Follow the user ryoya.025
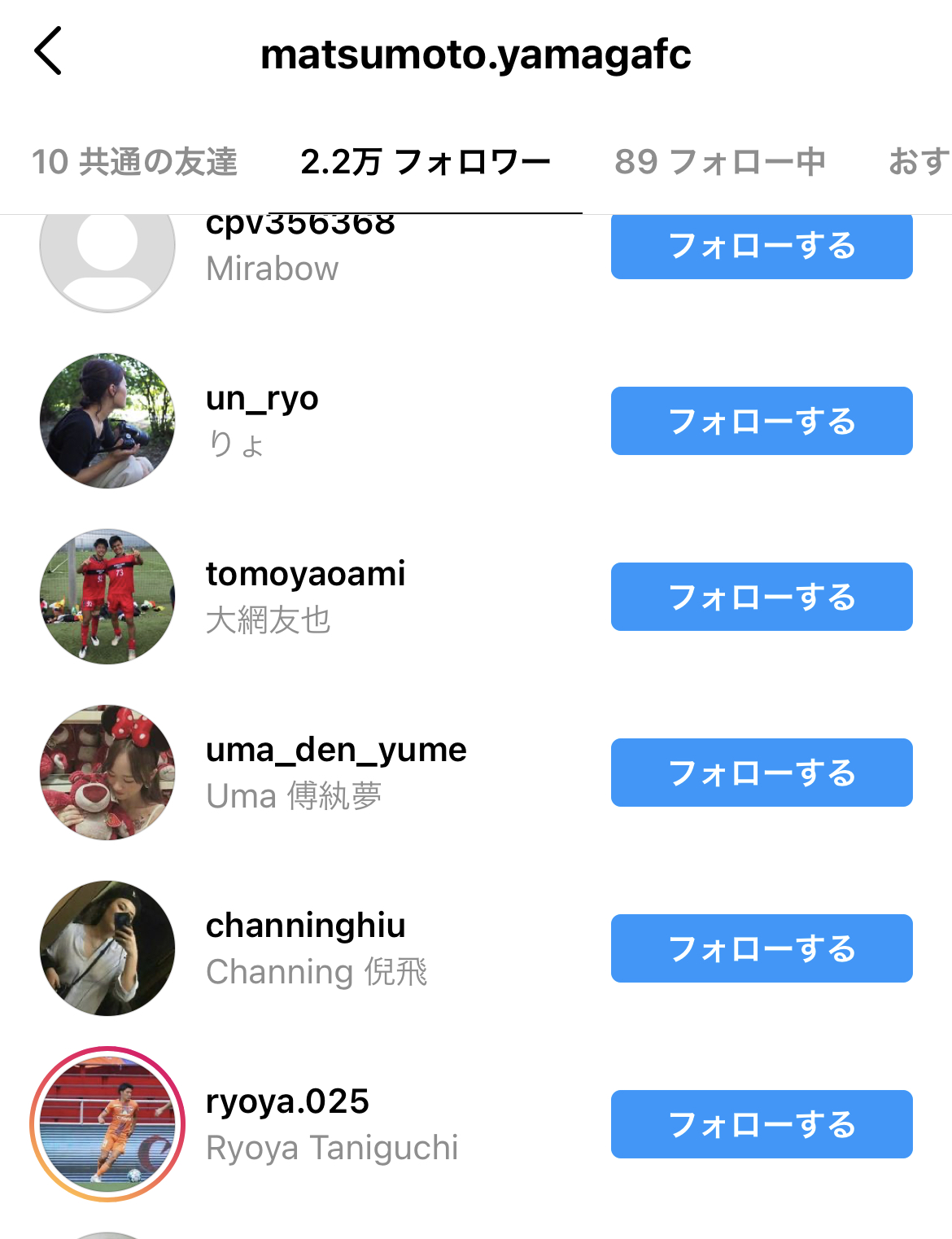 761,1124
